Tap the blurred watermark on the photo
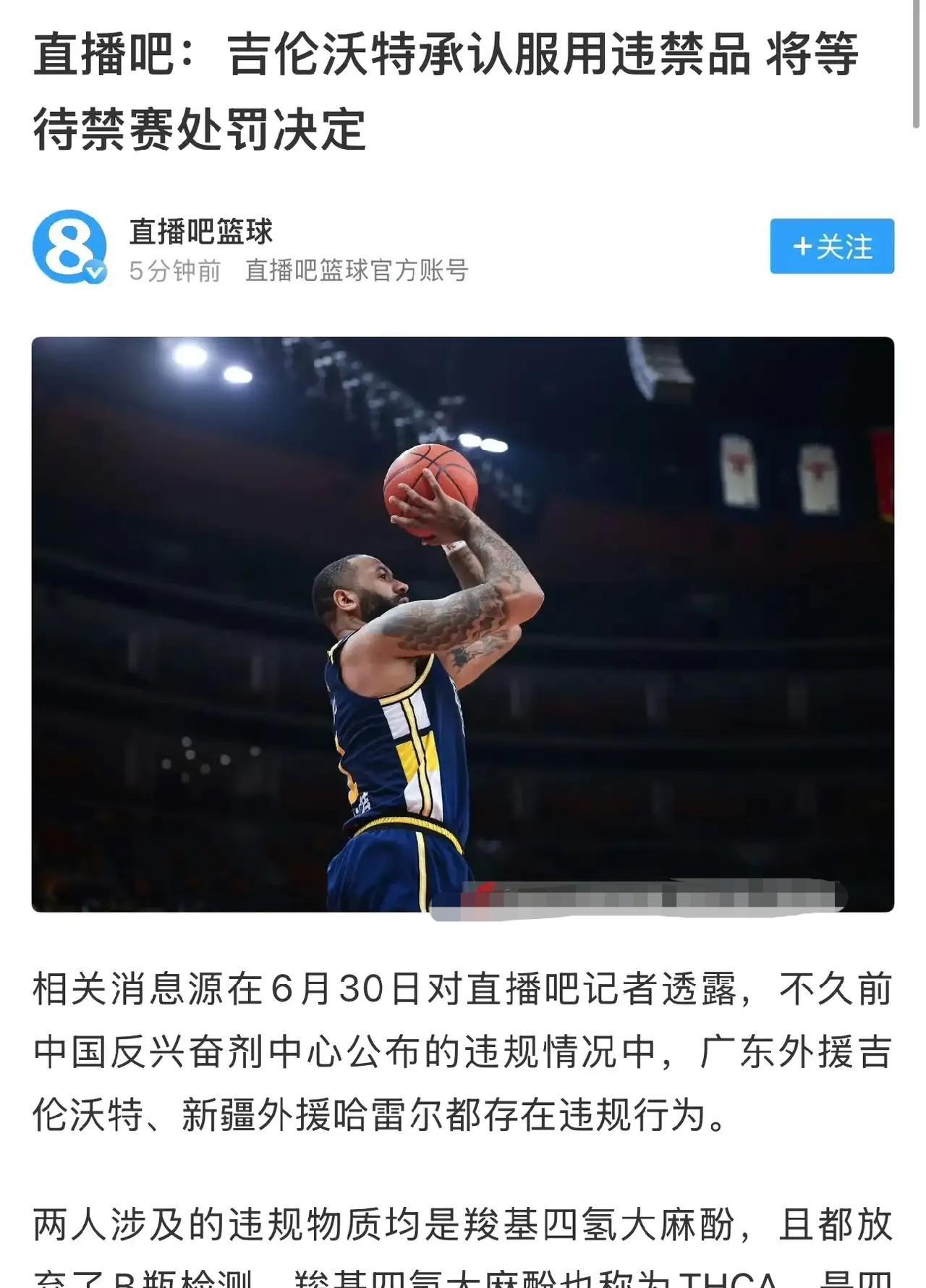 [651, 897]
